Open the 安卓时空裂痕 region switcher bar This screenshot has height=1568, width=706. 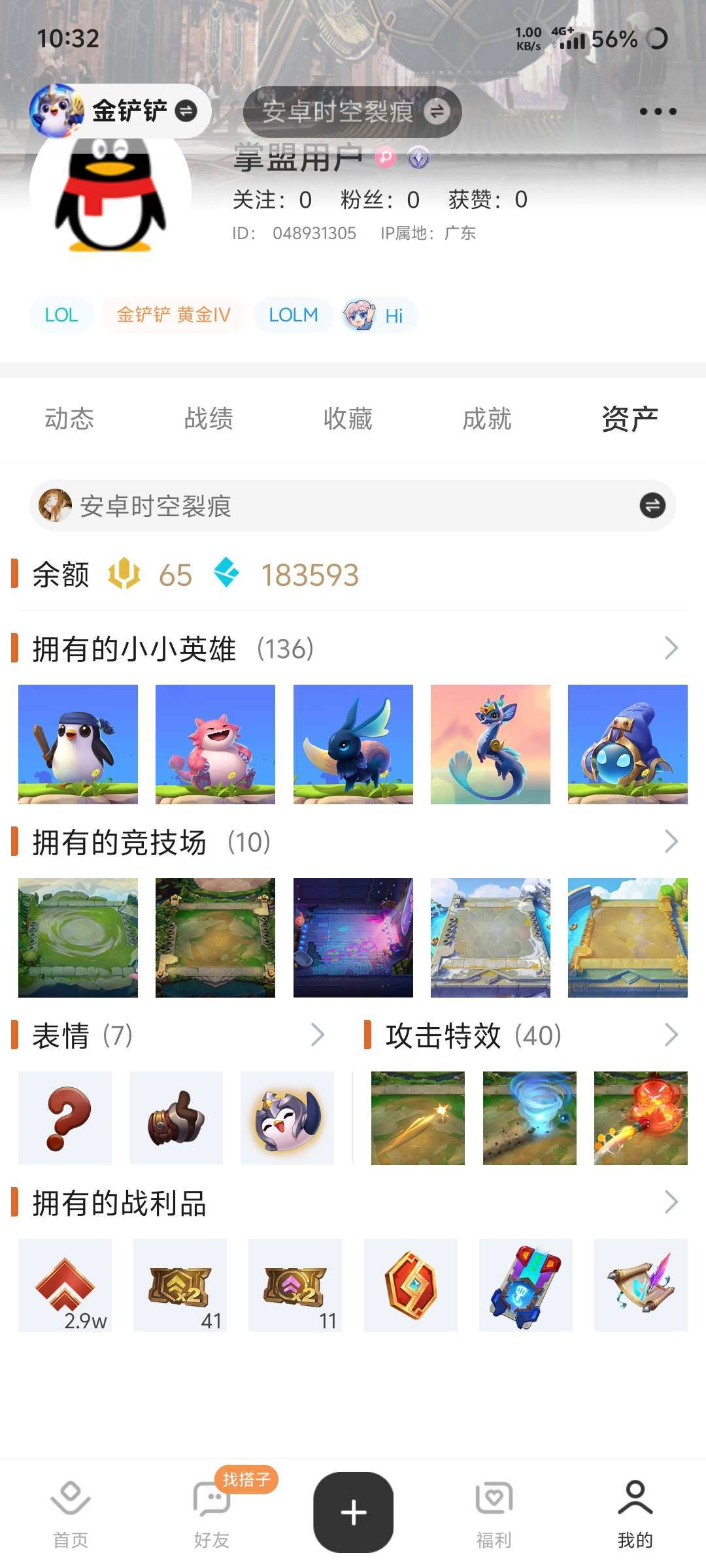(x=353, y=506)
